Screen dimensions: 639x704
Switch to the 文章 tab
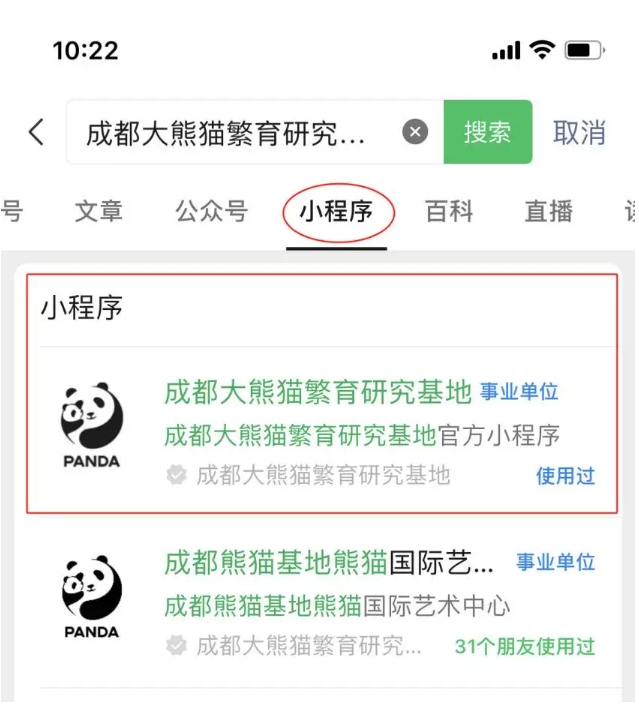(99, 212)
